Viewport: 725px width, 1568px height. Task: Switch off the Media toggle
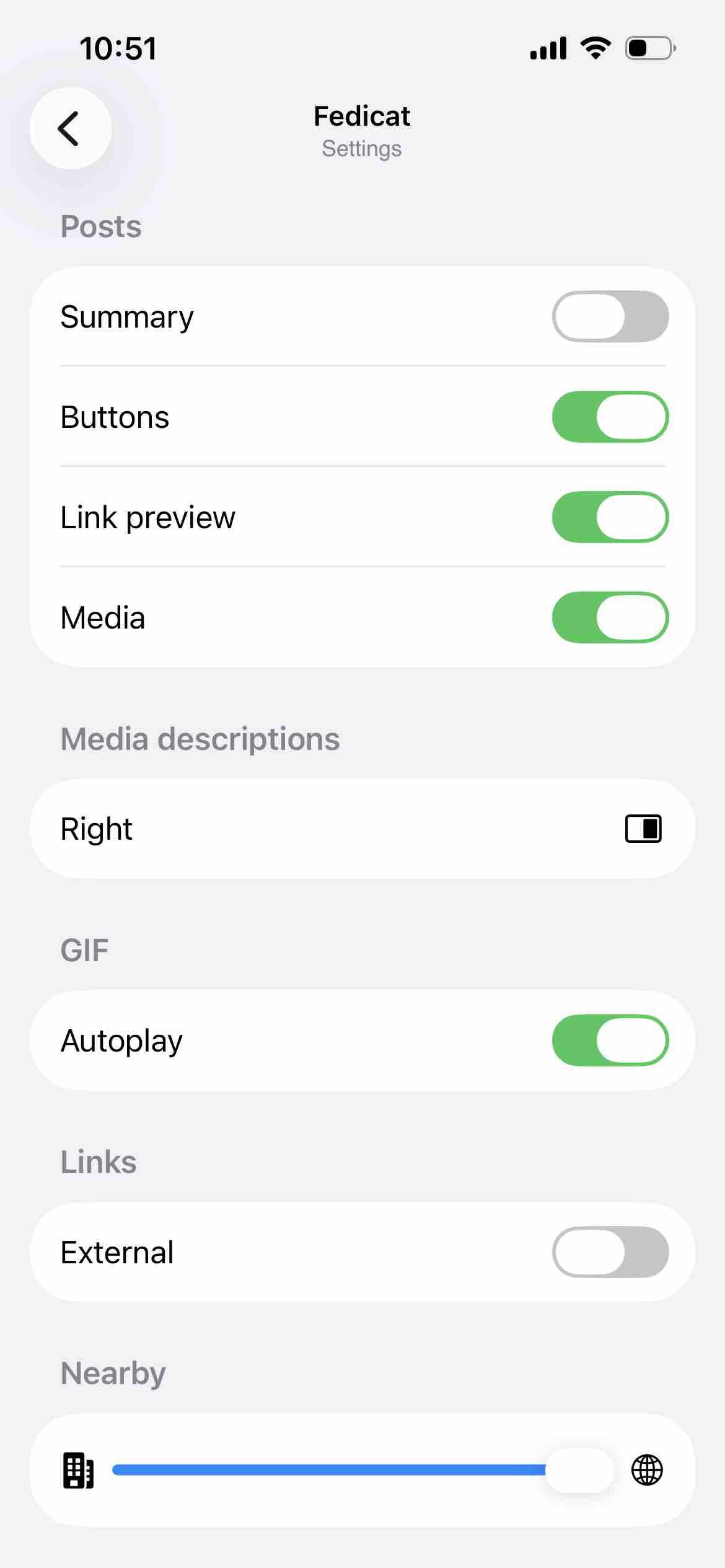coord(610,617)
